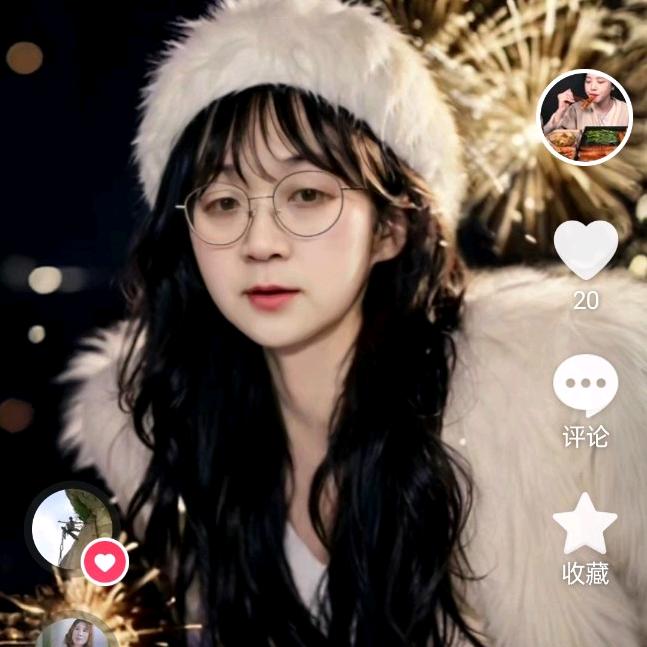Like this video with the heart icon
This screenshot has width=647, height=647.
click(x=586, y=250)
